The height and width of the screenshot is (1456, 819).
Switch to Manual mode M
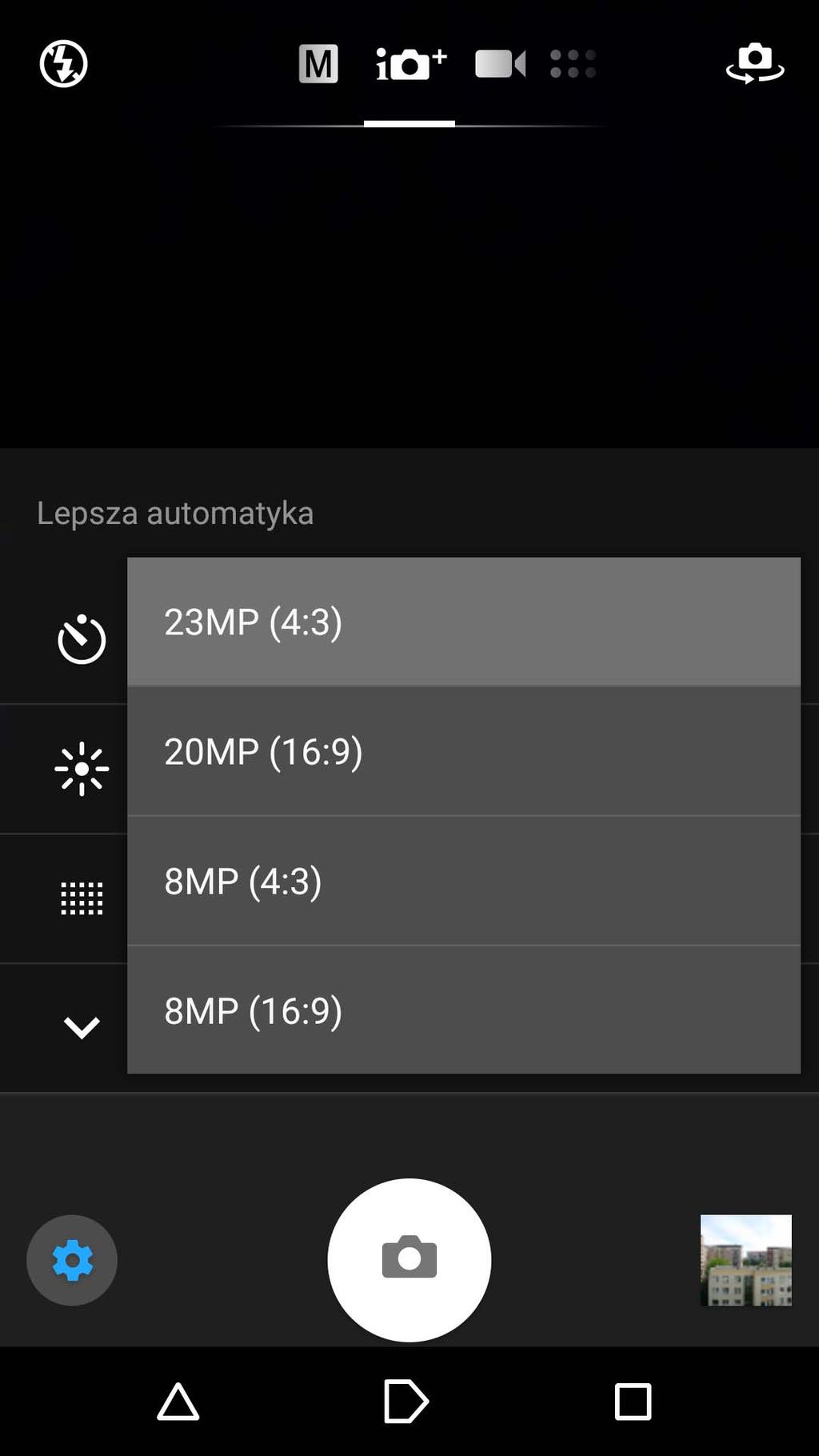pyautogui.click(x=318, y=64)
